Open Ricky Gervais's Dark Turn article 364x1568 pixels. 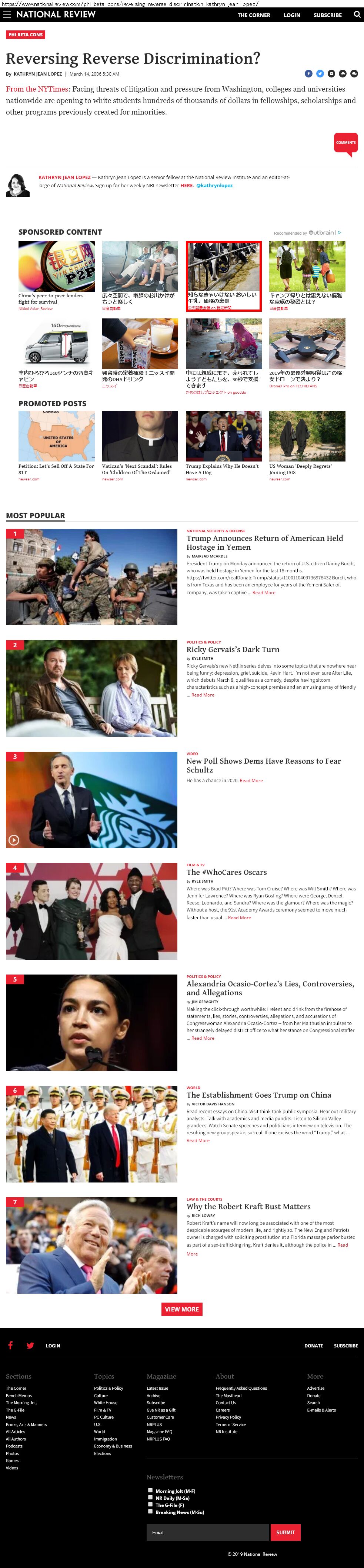[233, 649]
